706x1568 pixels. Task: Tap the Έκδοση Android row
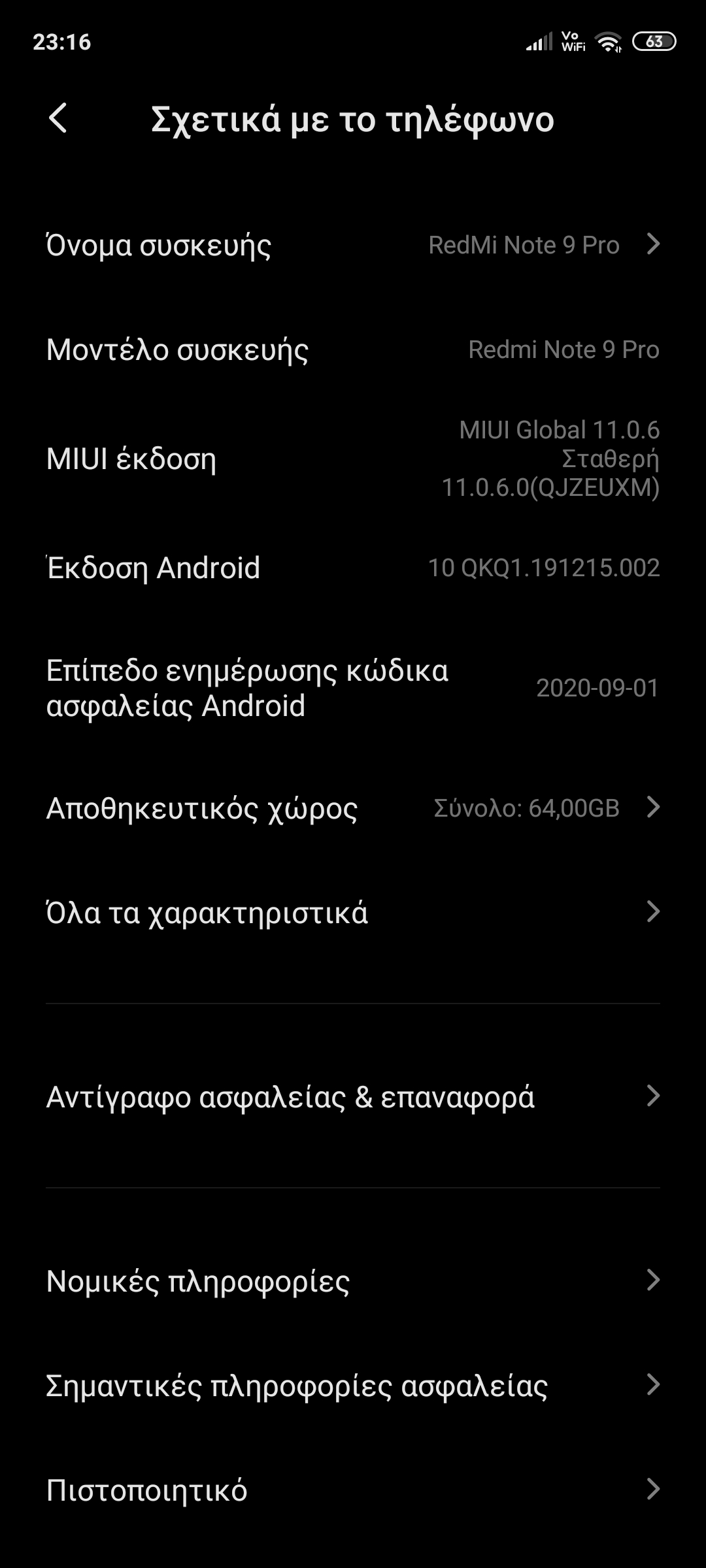pos(353,568)
